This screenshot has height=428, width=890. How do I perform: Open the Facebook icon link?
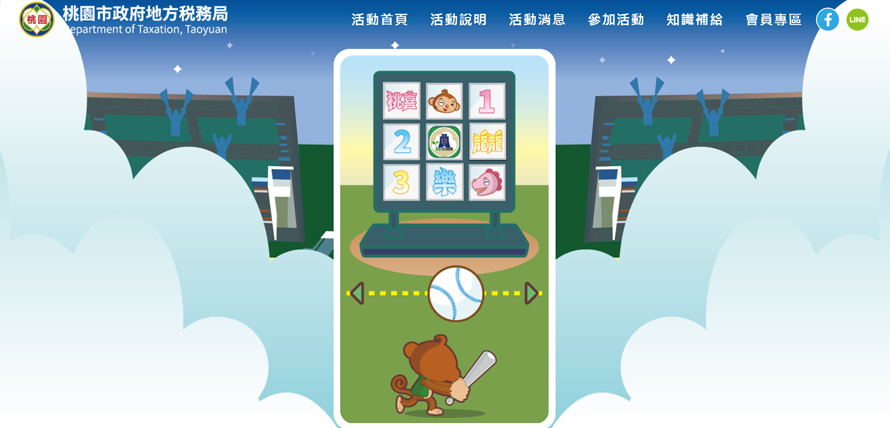click(x=827, y=20)
